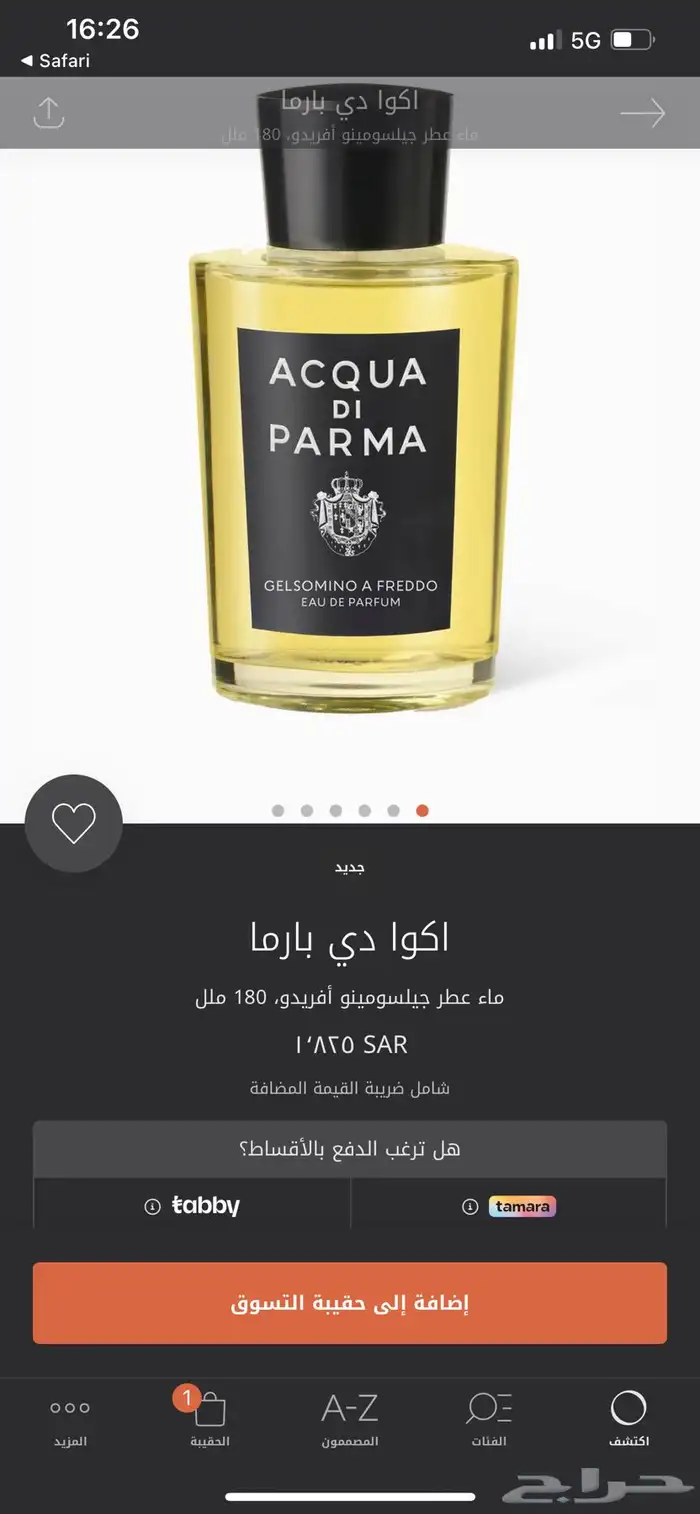Open the الفئات categories tab
The image size is (700, 1514).
pos(489,1419)
